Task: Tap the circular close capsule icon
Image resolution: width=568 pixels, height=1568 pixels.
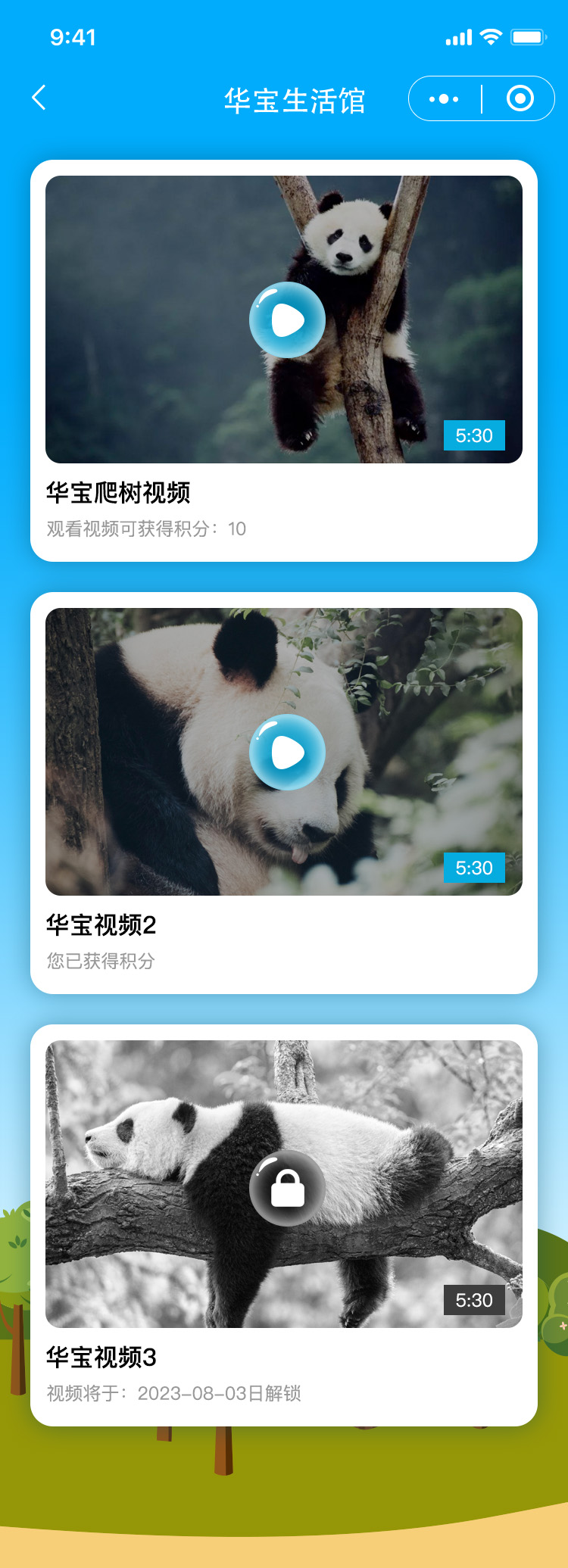Action: point(518,98)
